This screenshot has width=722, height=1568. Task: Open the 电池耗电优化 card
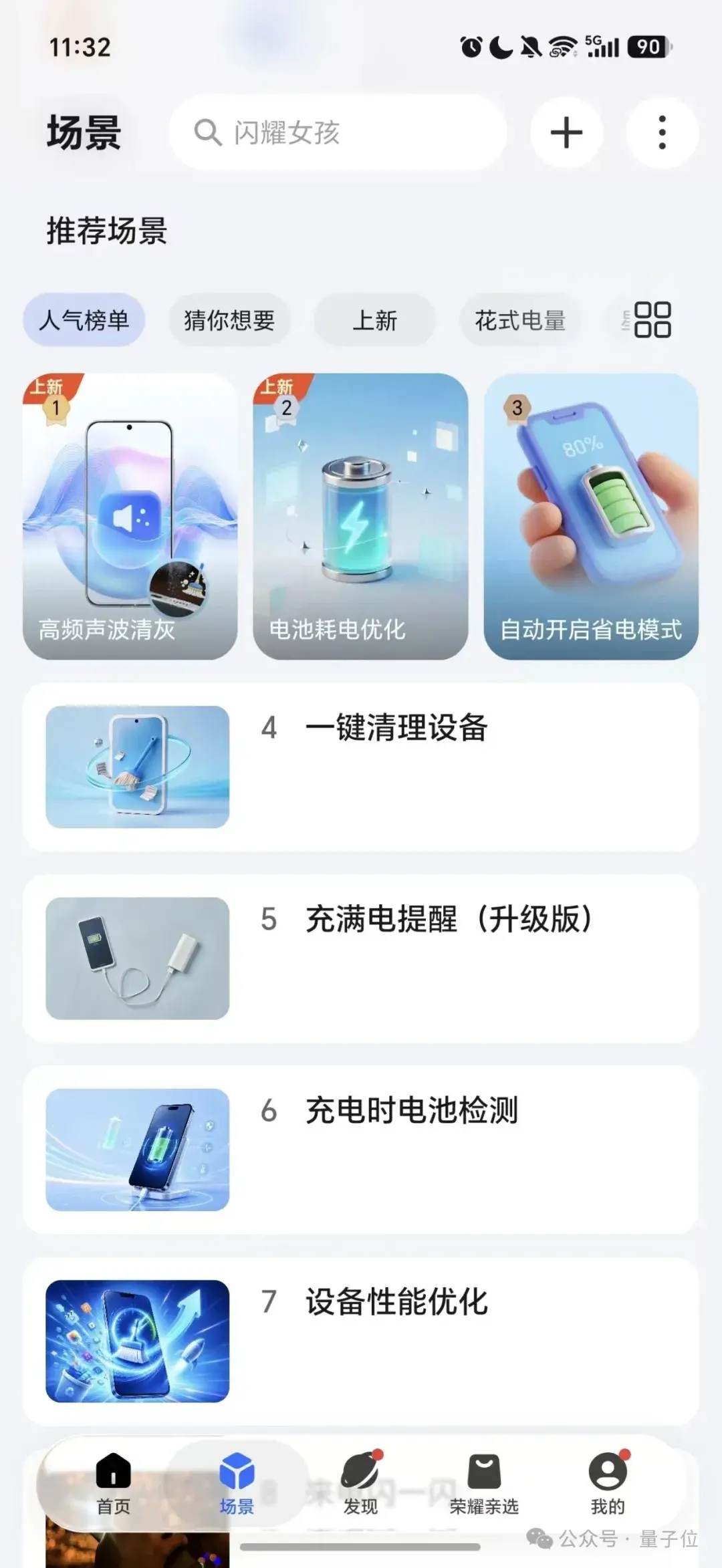360,516
